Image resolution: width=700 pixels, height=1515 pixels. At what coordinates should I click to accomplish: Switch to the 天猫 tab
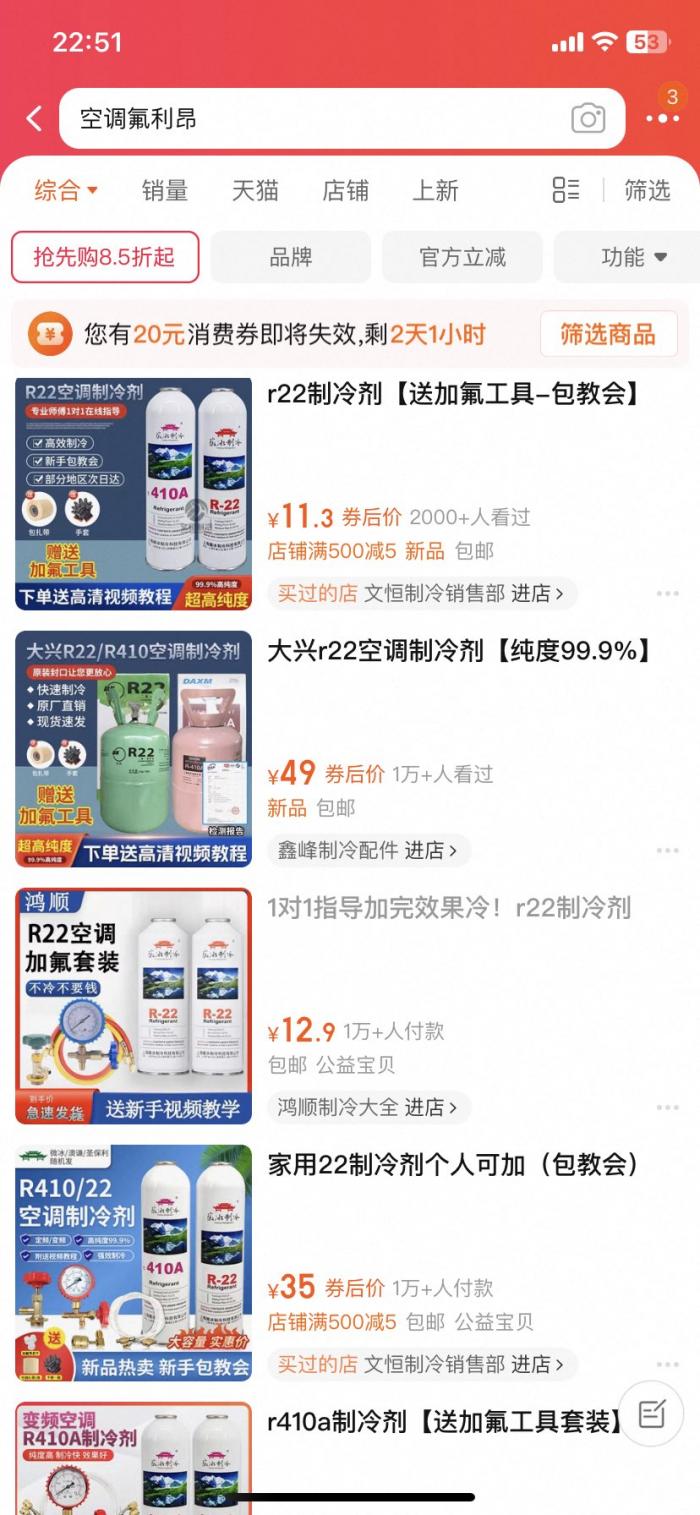pos(255,190)
